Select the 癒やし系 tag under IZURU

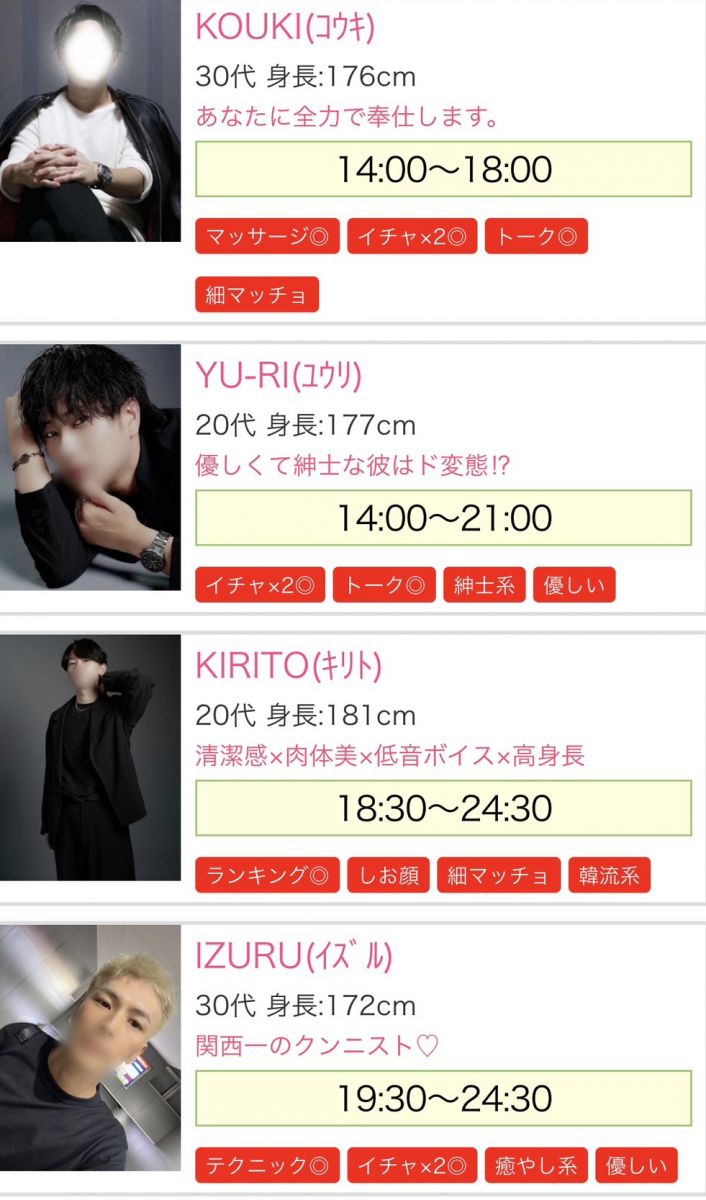click(x=536, y=1166)
